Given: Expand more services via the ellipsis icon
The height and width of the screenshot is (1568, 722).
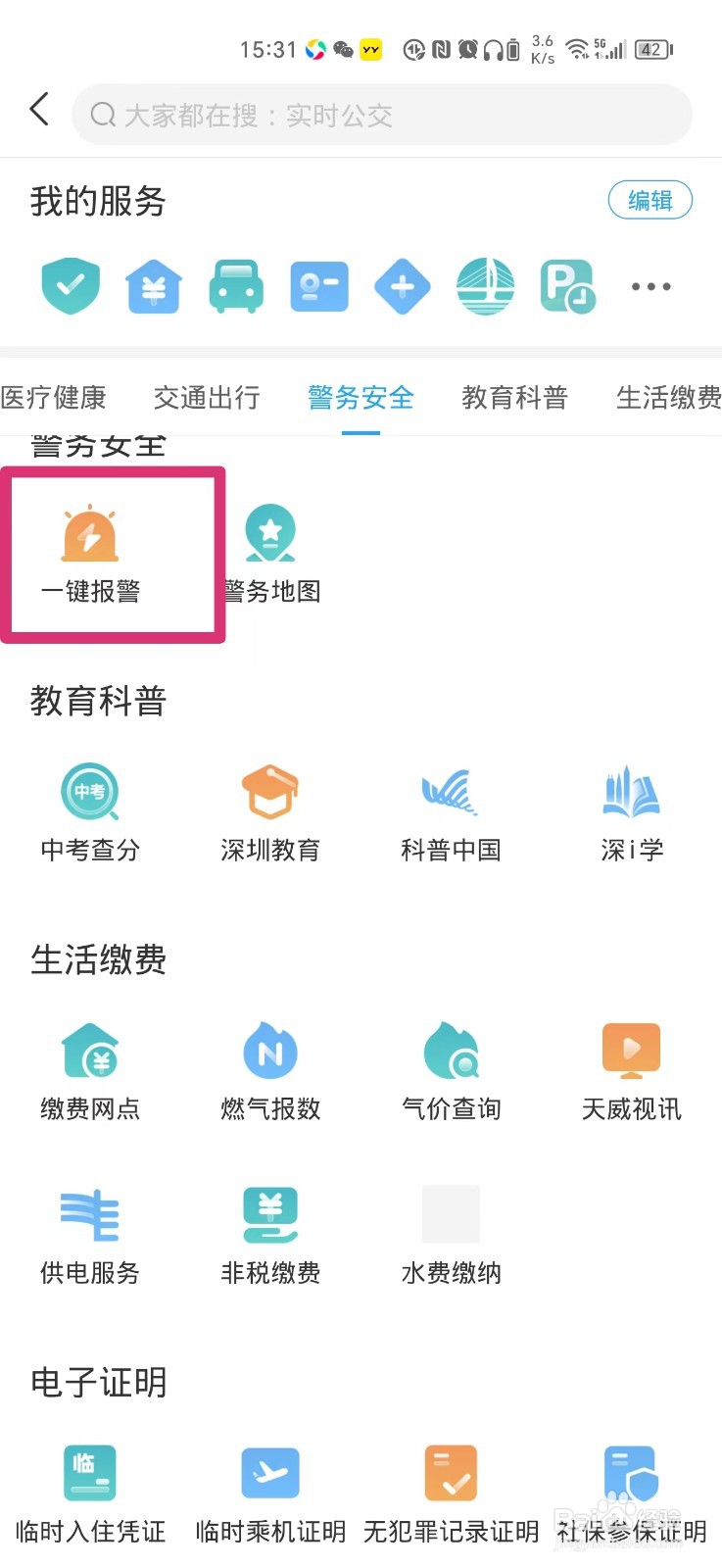Looking at the screenshot, I should click(650, 286).
